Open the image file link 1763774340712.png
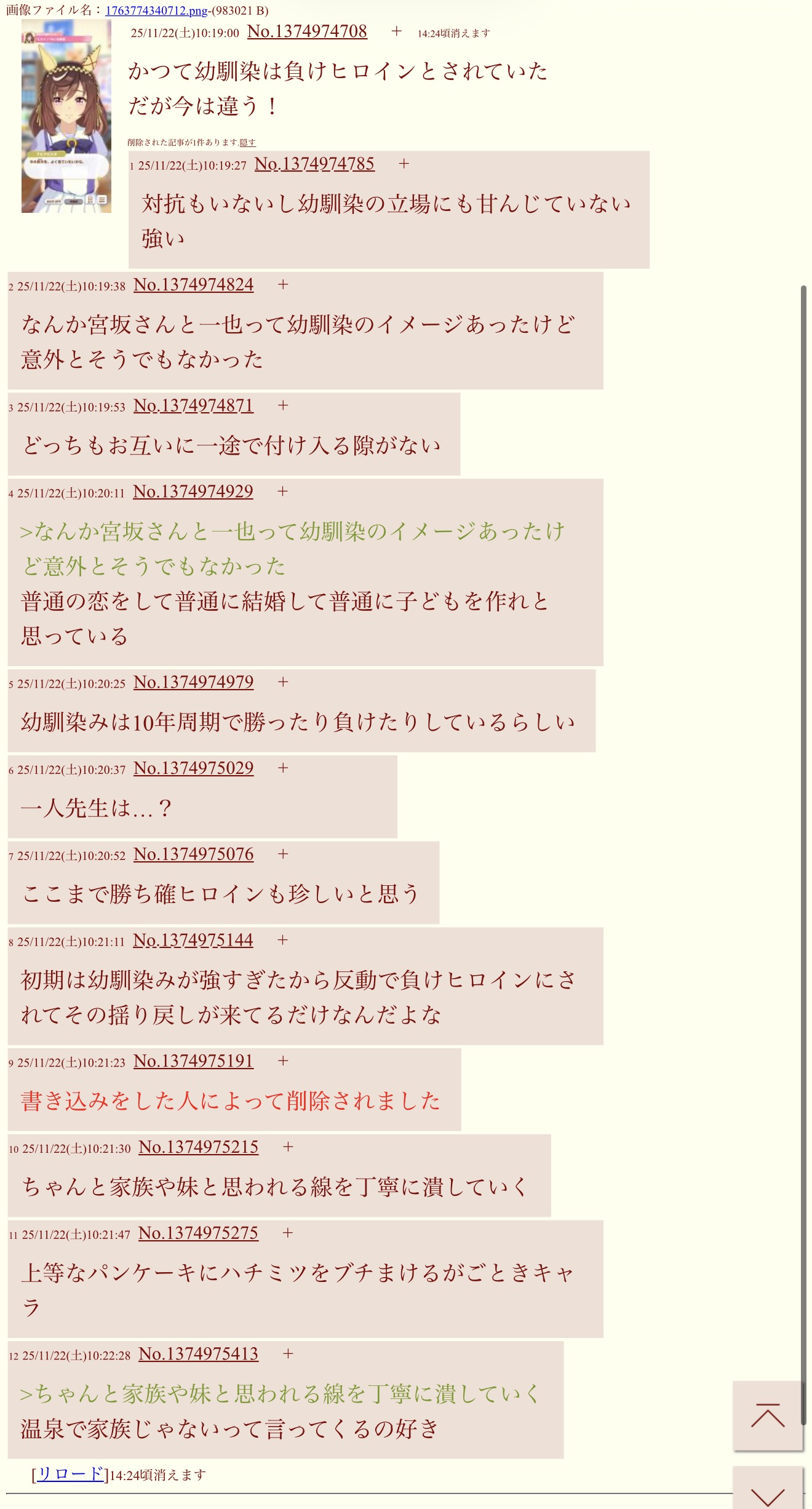The height and width of the screenshot is (1509, 812). coord(156,10)
